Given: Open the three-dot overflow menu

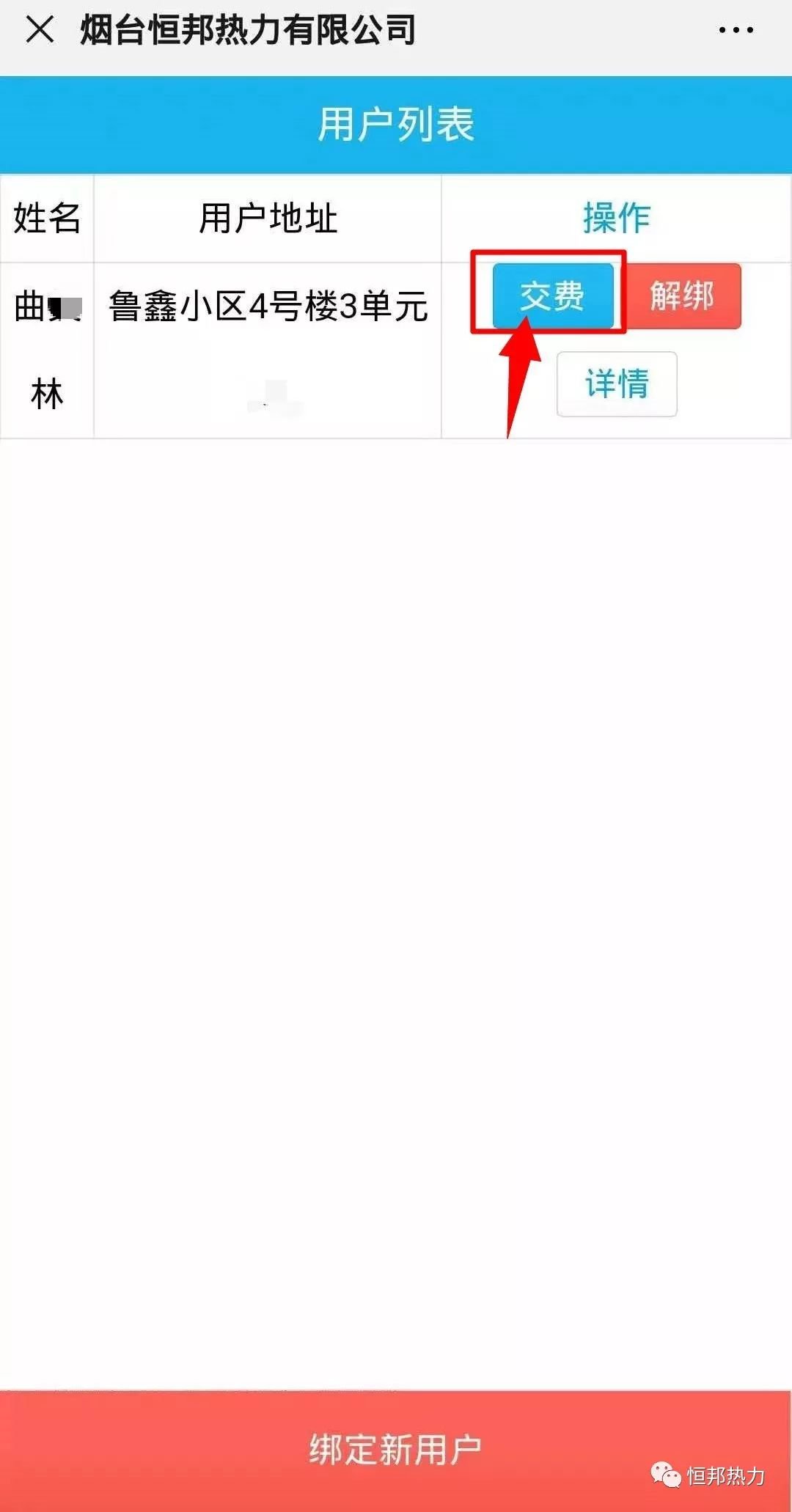Looking at the screenshot, I should pos(736,30).
